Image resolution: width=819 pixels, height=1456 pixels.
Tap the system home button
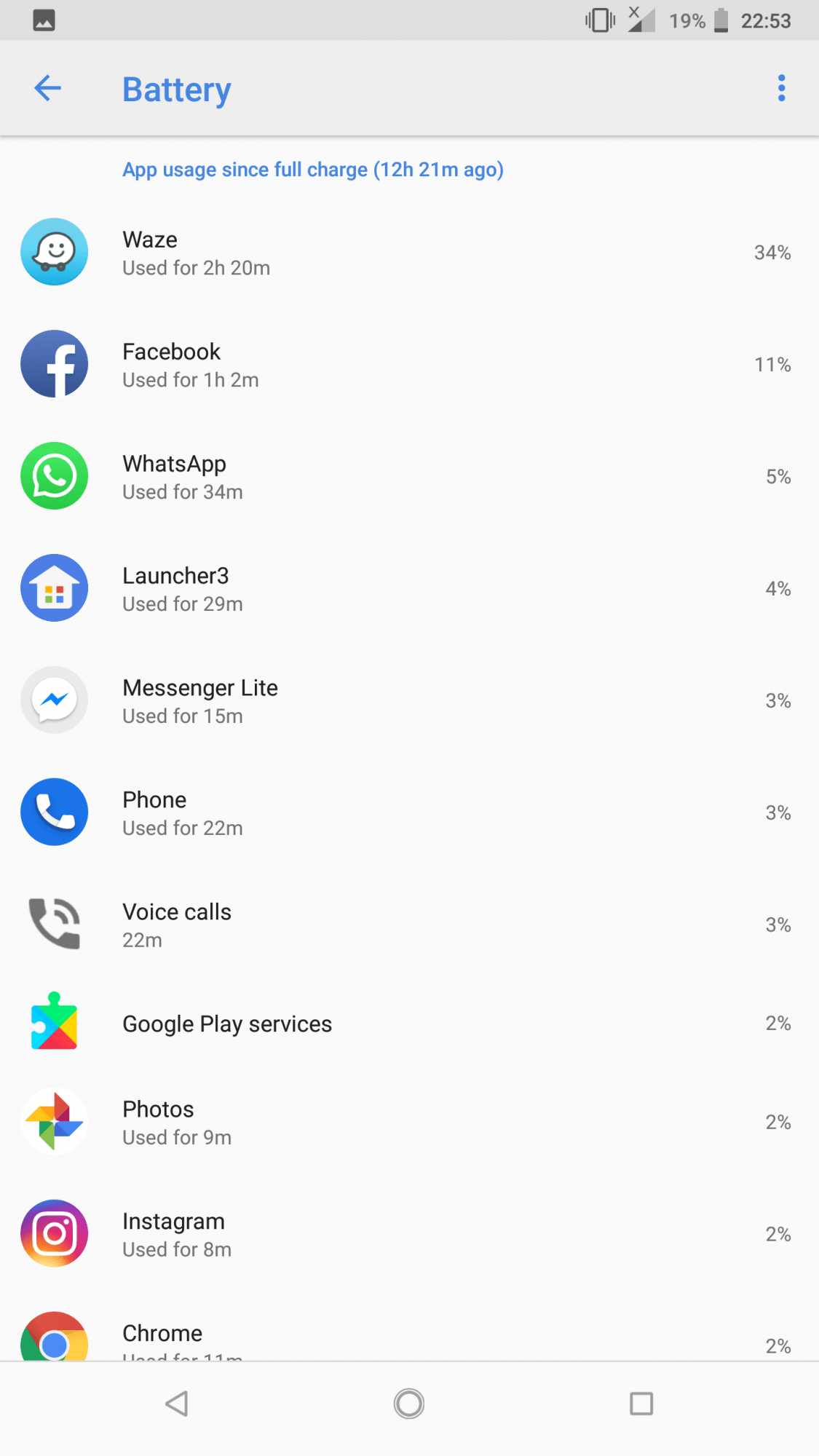click(x=409, y=1404)
